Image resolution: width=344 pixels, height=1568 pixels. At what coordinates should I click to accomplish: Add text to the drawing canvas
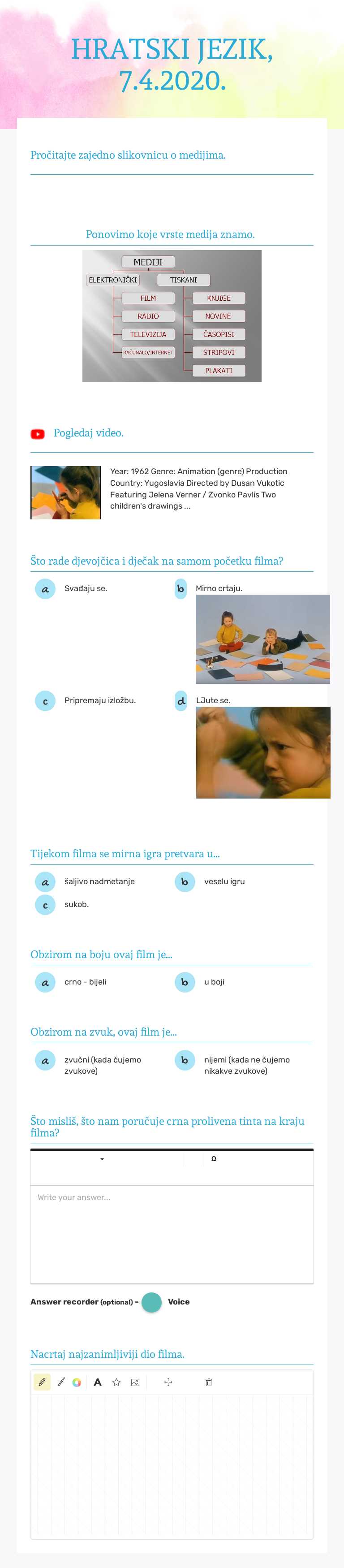(97, 1382)
